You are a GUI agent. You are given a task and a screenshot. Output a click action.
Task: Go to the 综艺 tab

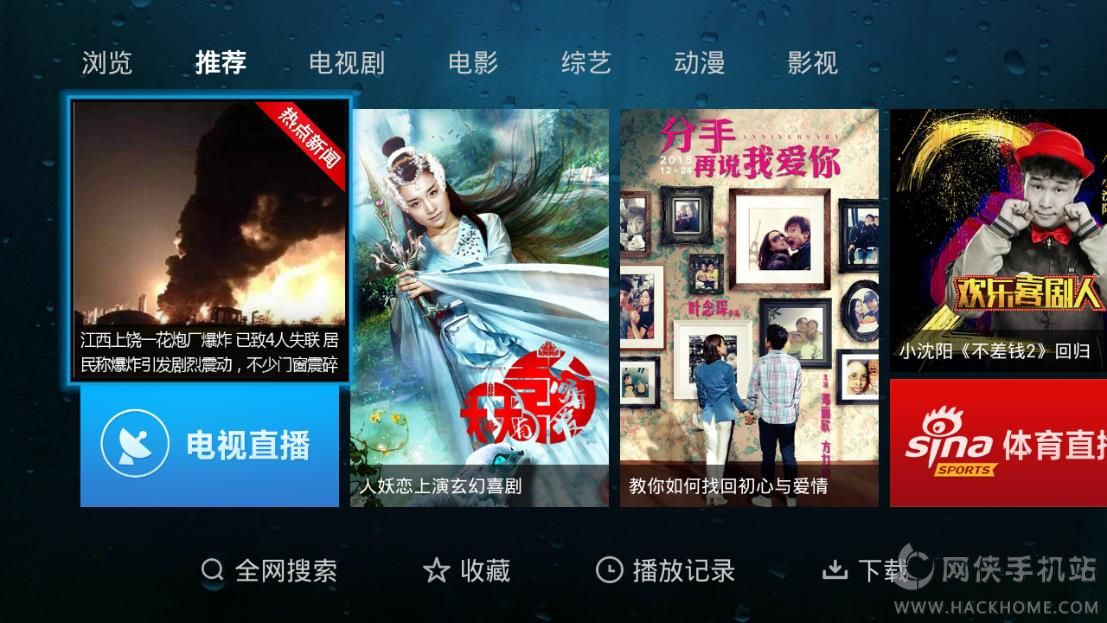[x=586, y=63]
